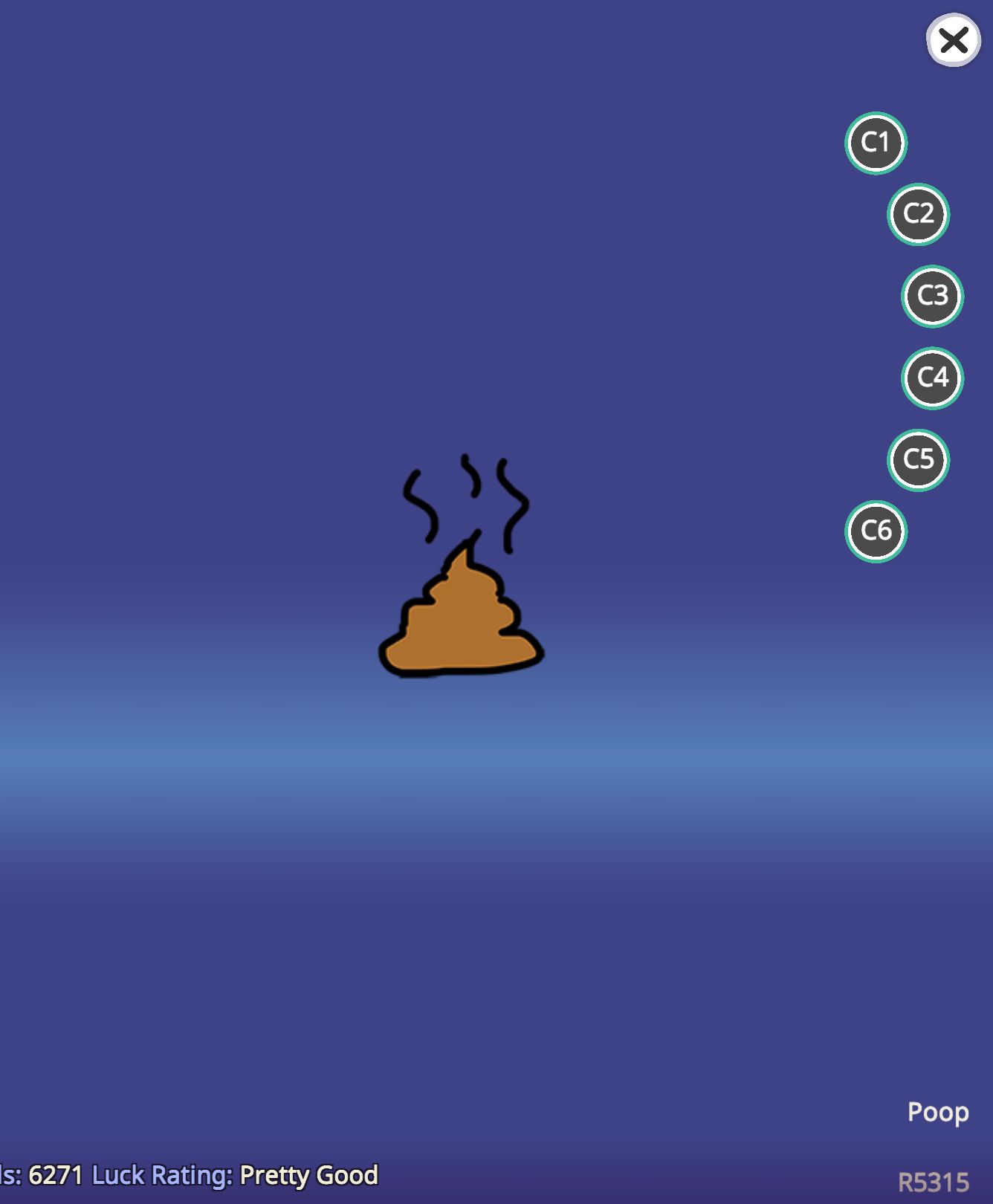Close the Poop item view
The width and height of the screenshot is (993, 1204).
coord(954,40)
